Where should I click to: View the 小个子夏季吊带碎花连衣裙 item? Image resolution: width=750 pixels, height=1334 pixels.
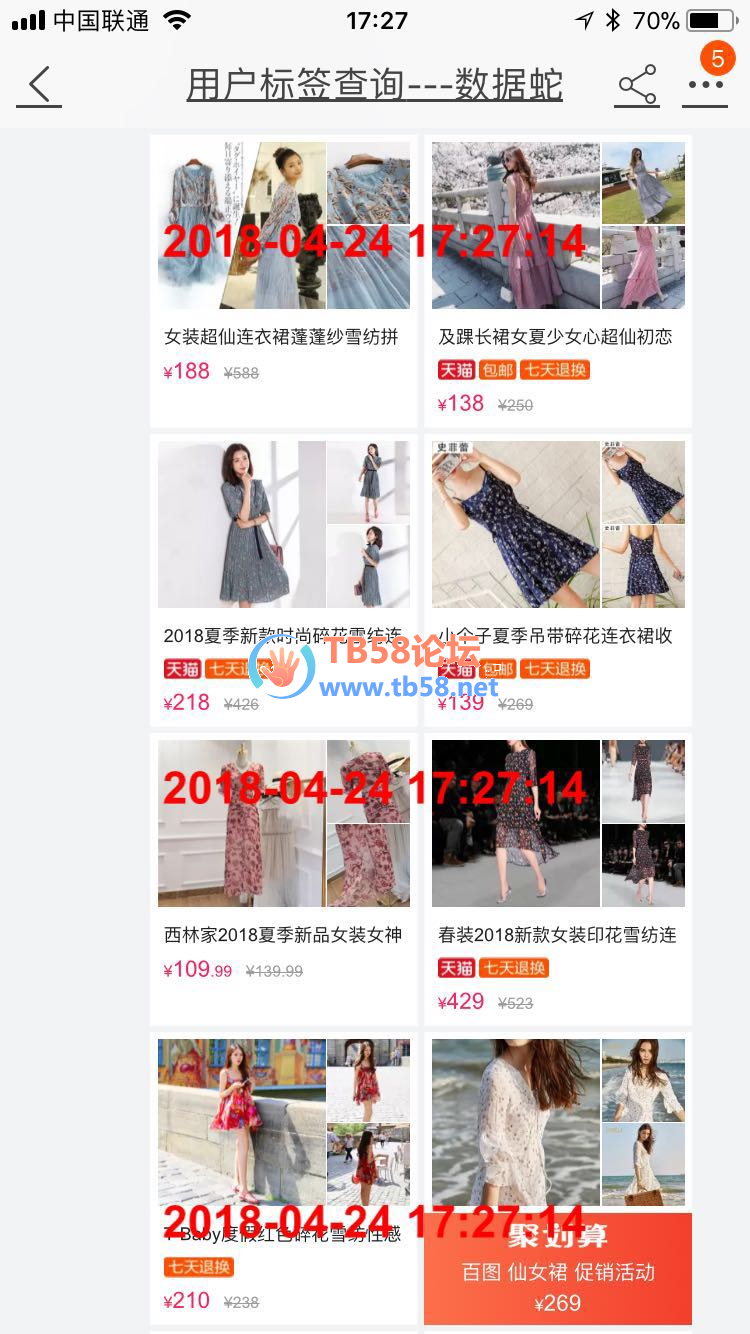tap(558, 578)
